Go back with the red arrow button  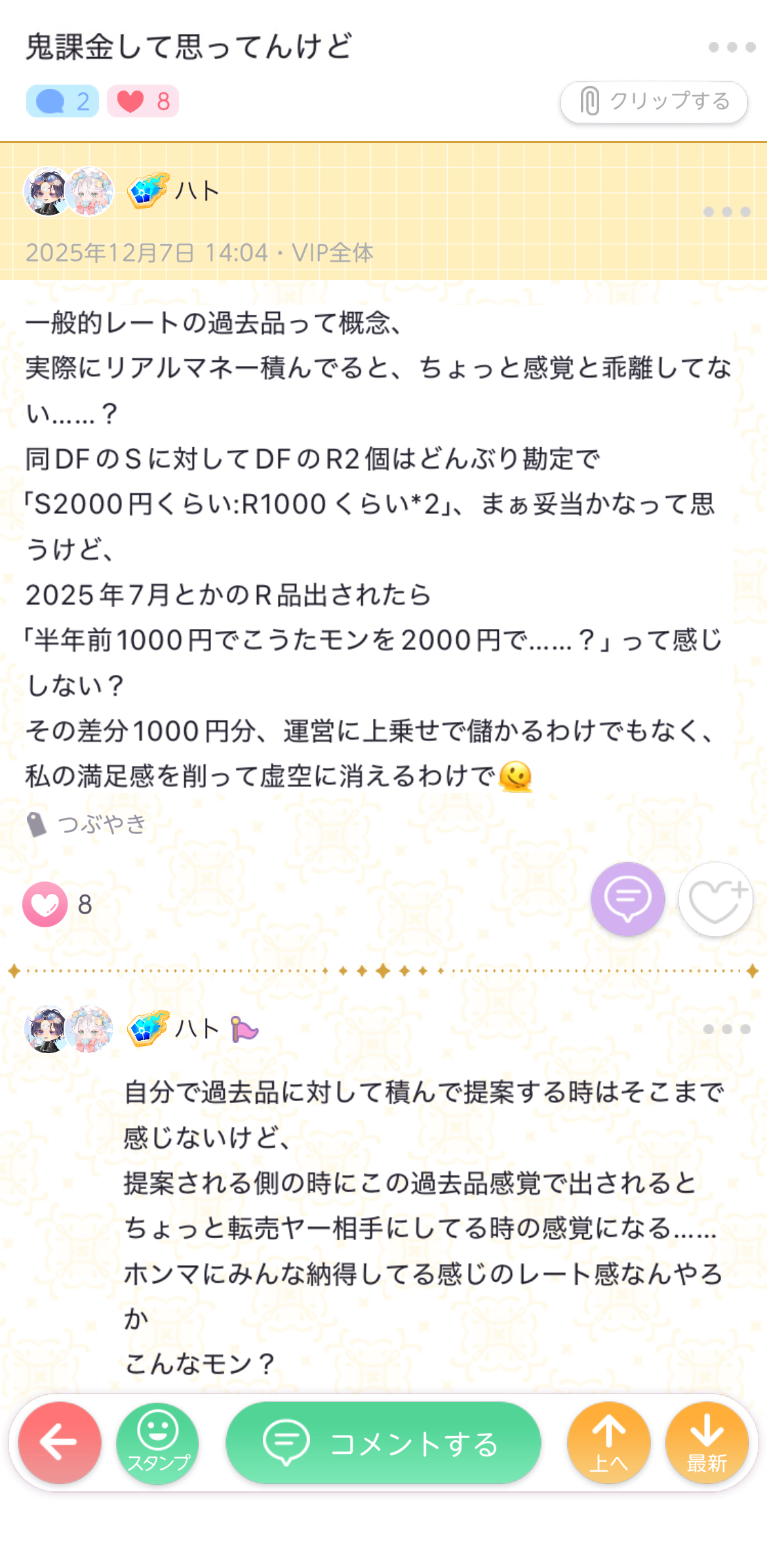[60, 1443]
